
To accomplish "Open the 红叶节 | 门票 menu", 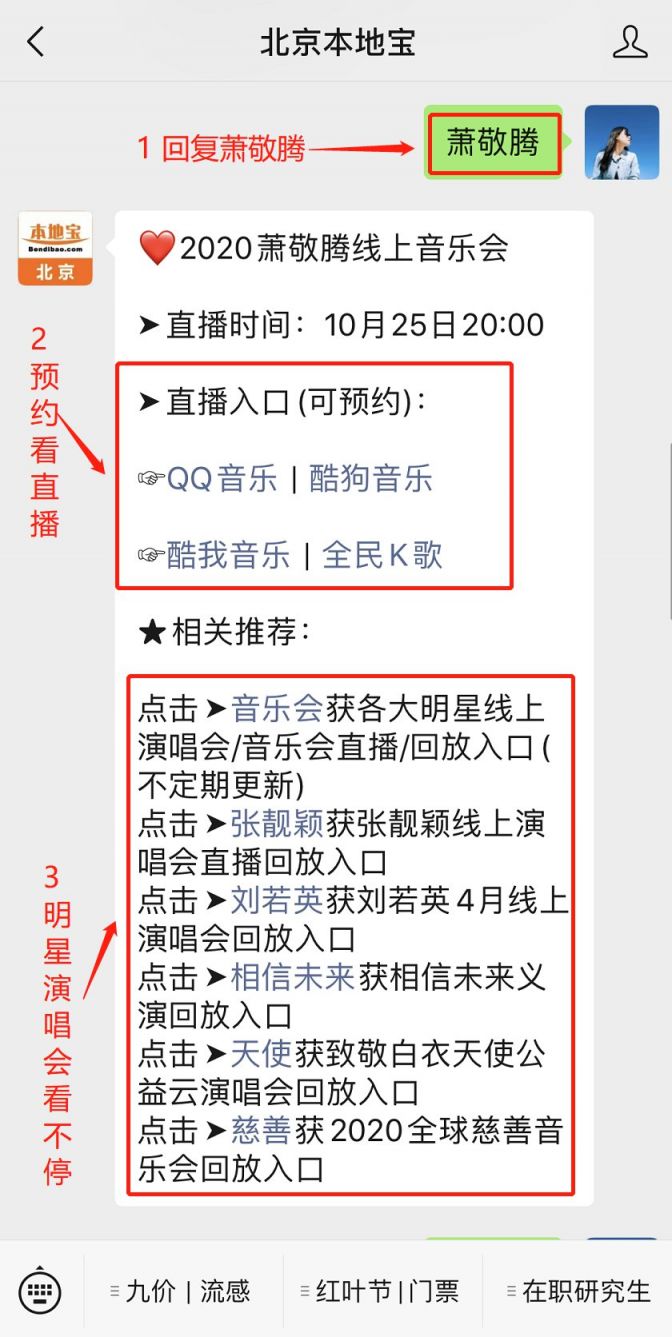I will [382, 1292].
